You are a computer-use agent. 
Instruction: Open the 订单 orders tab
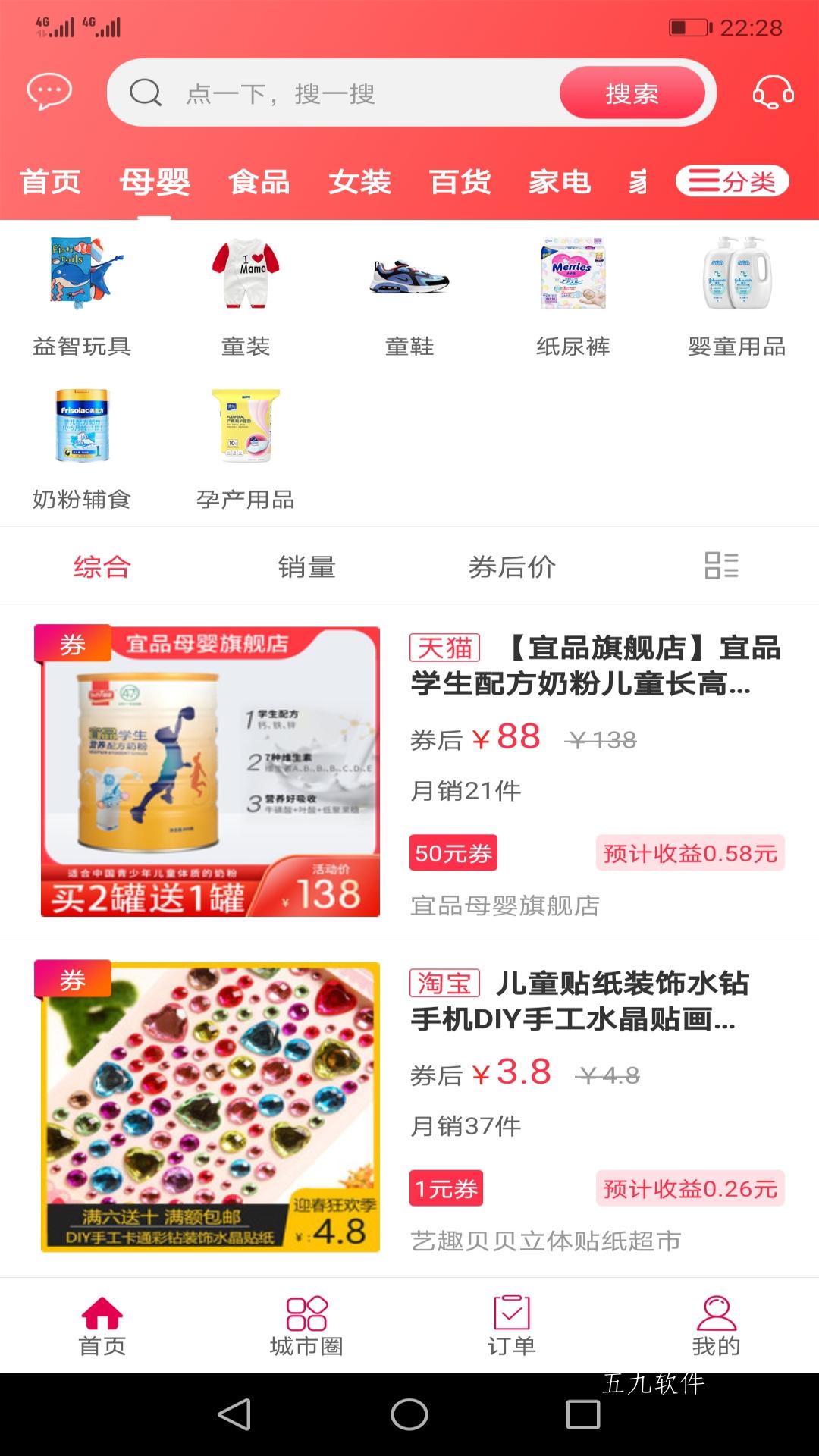(511, 1326)
